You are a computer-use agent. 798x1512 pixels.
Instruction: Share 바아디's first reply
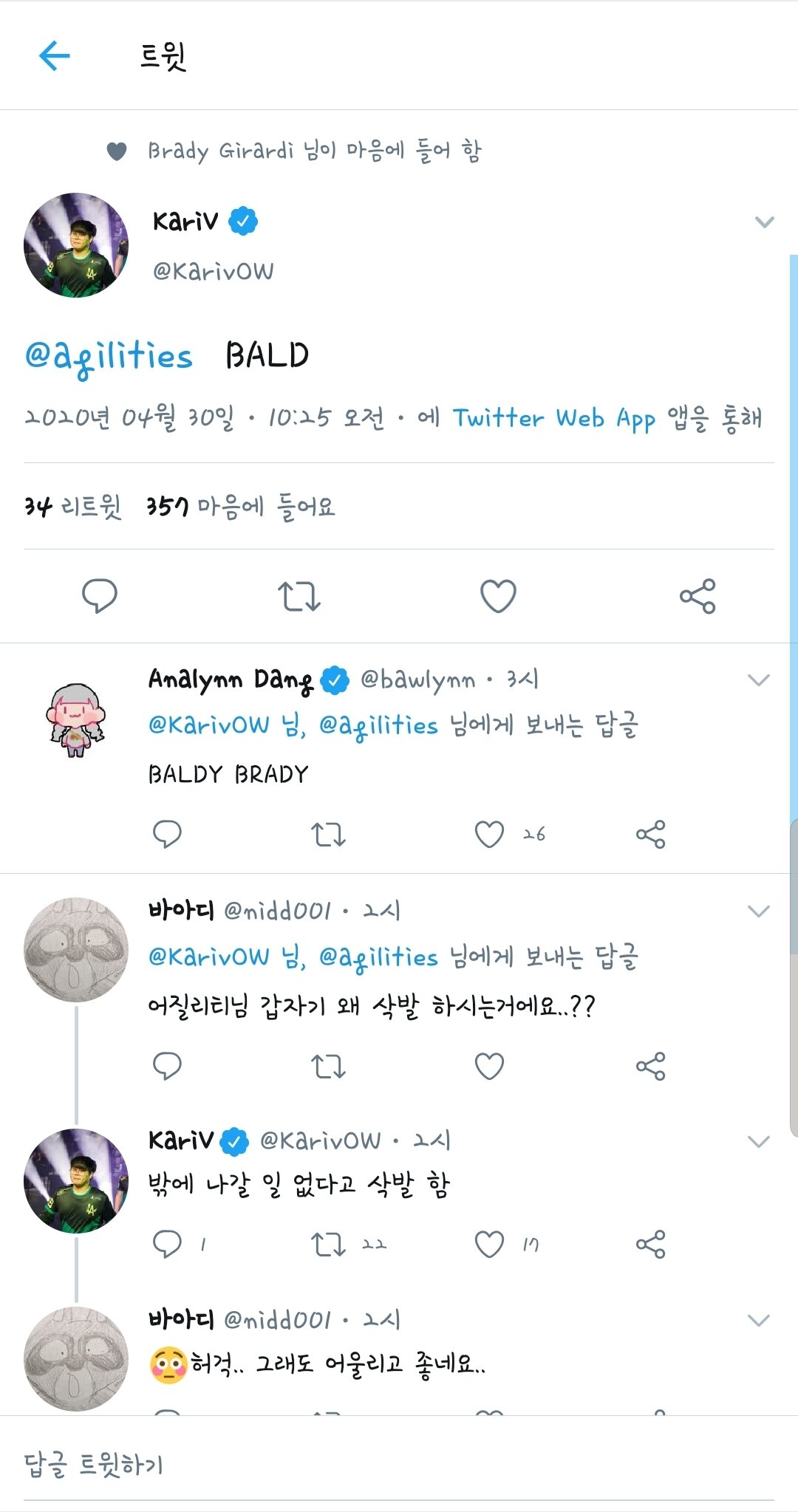(x=651, y=1066)
